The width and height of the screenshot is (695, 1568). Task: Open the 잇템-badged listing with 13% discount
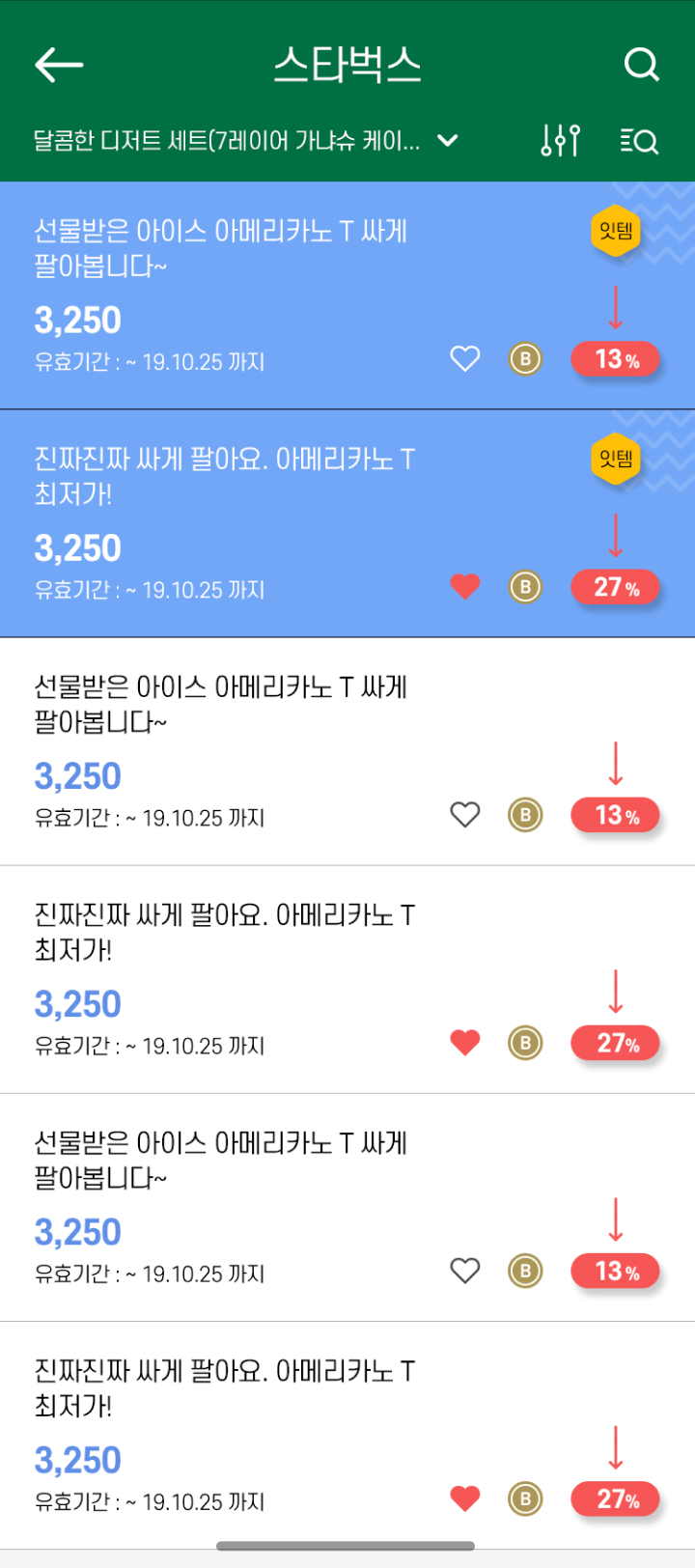[347, 295]
